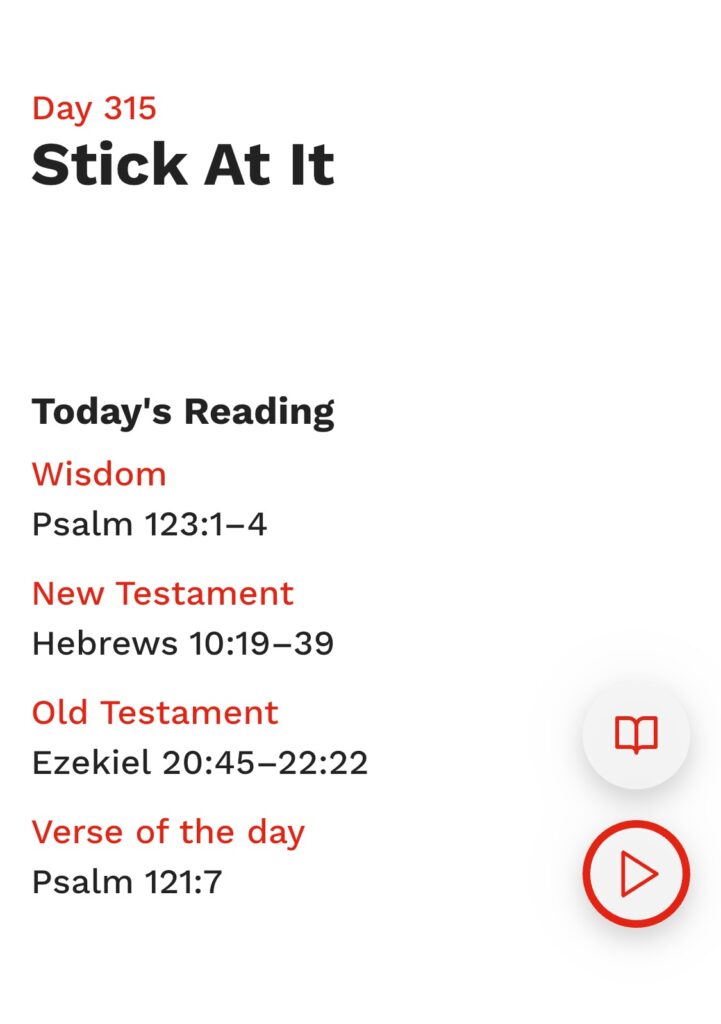The width and height of the screenshot is (721, 1024).
Task: Open the reading view book icon
Action: [x=636, y=736]
